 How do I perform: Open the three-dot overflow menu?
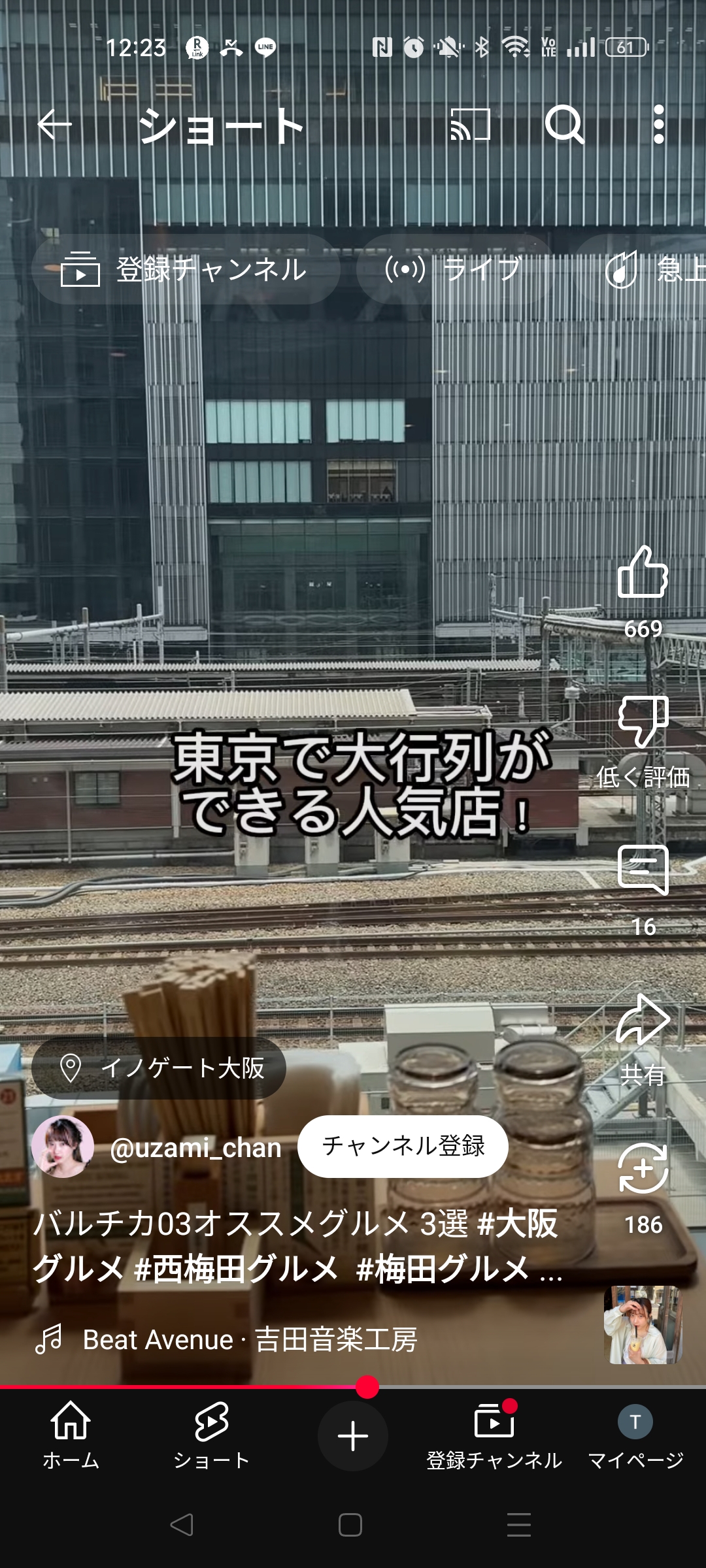(x=659, y=124)
